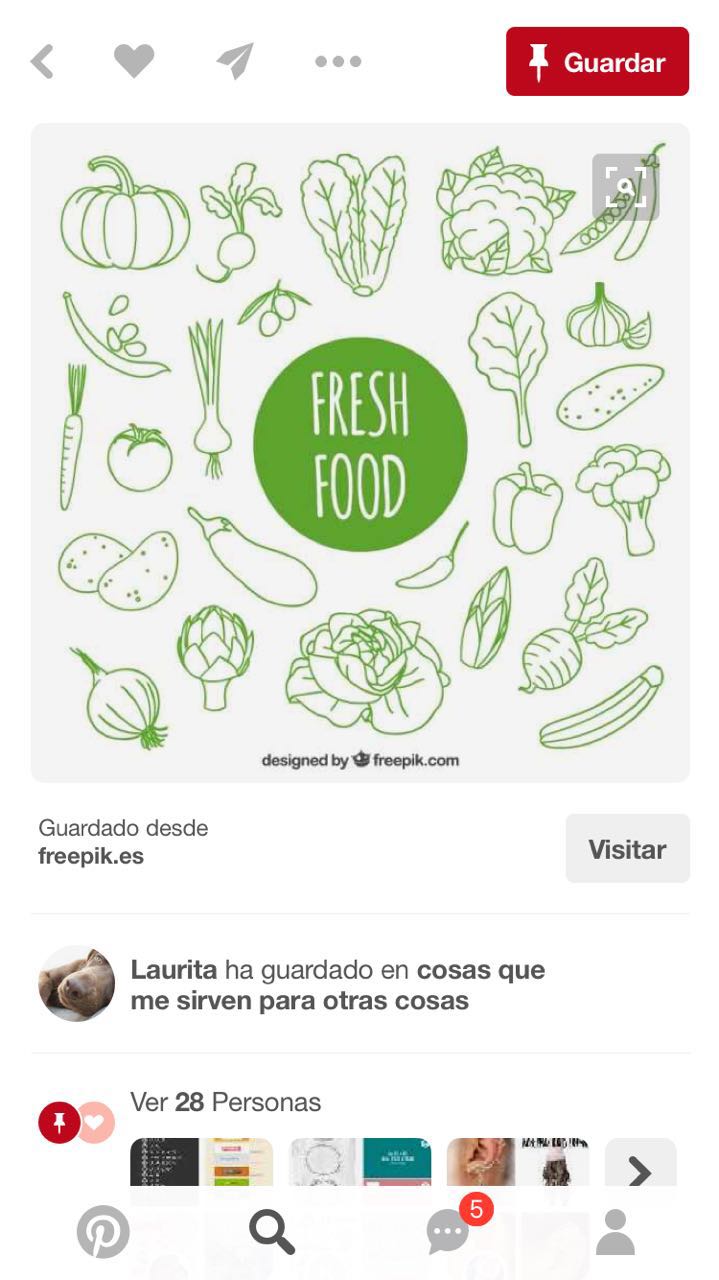View the 28 Personas who saved this
Screen dimensions: 719x1280
click(225, 1103)
